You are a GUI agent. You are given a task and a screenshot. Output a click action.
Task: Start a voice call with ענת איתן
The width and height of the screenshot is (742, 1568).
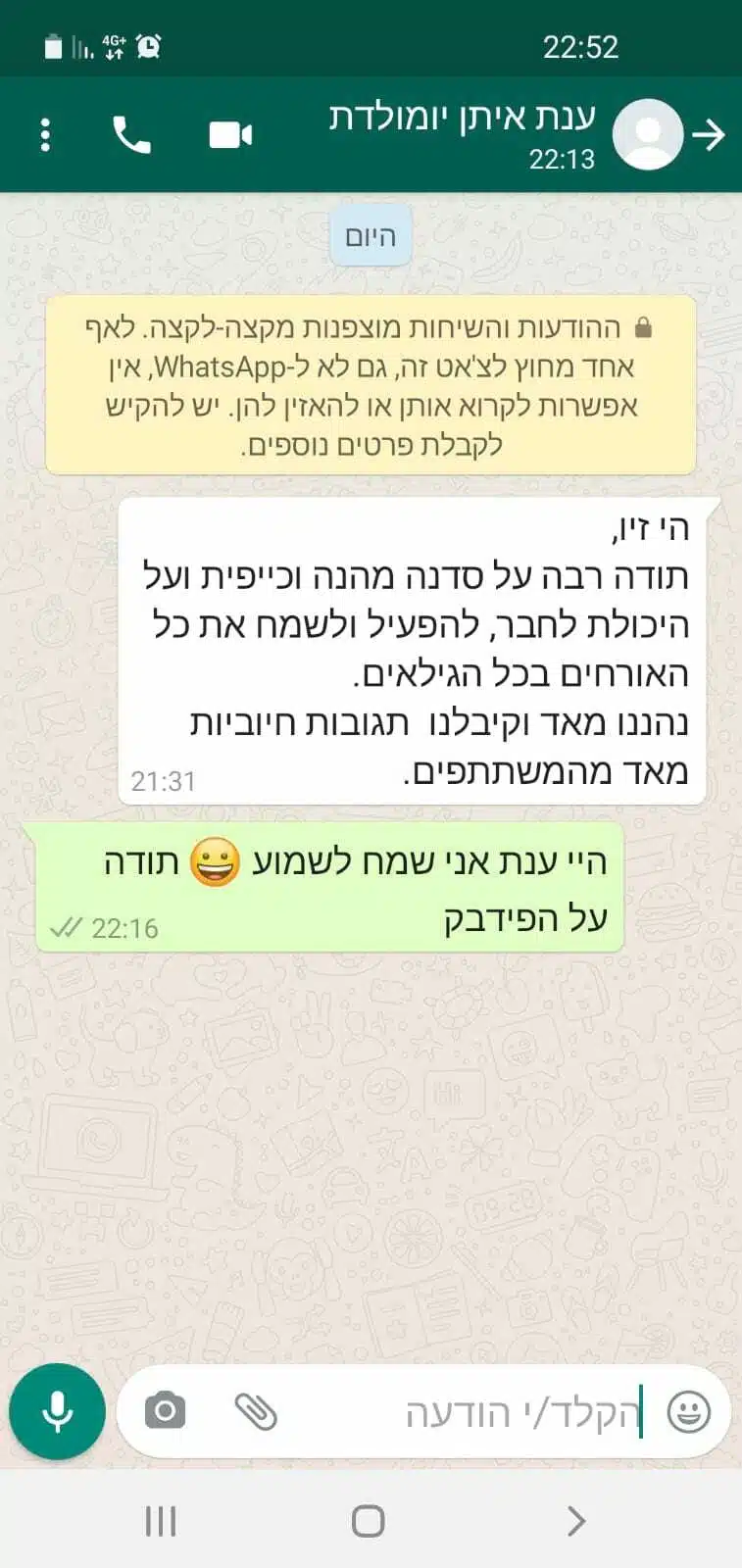pyautogui.click(x=132, y=134)
